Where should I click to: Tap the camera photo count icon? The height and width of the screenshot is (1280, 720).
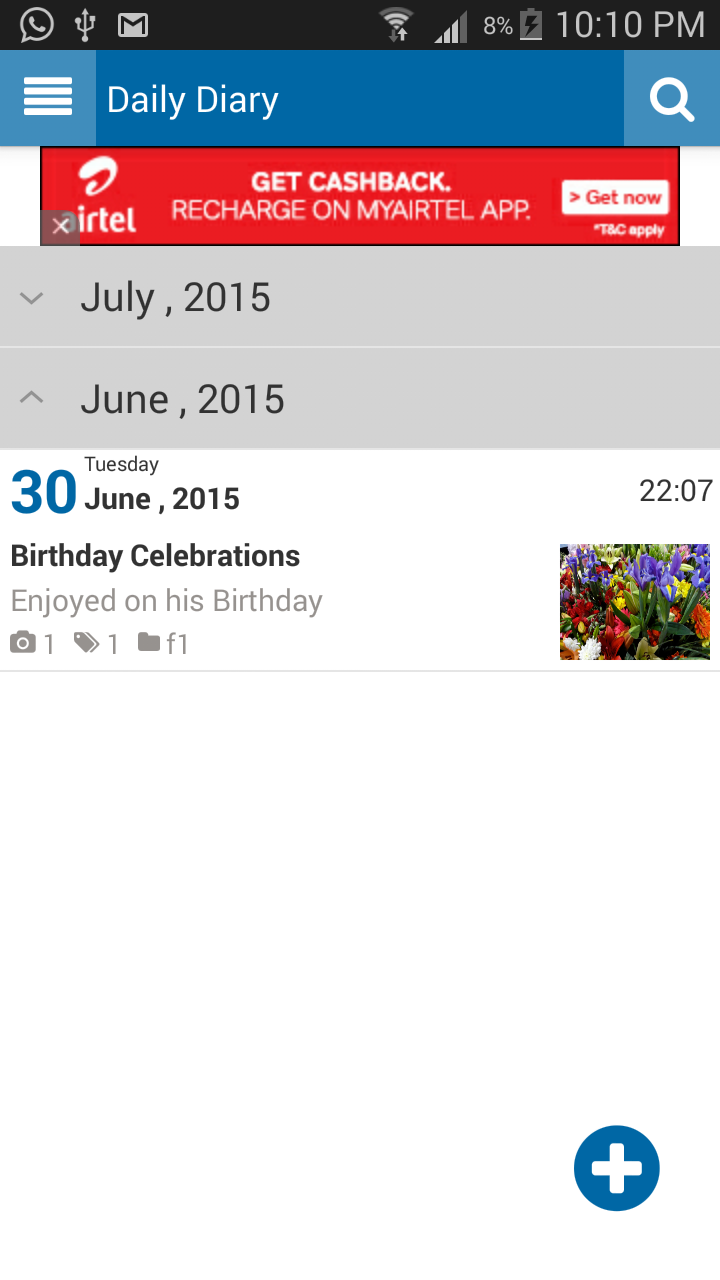[22, 643]
